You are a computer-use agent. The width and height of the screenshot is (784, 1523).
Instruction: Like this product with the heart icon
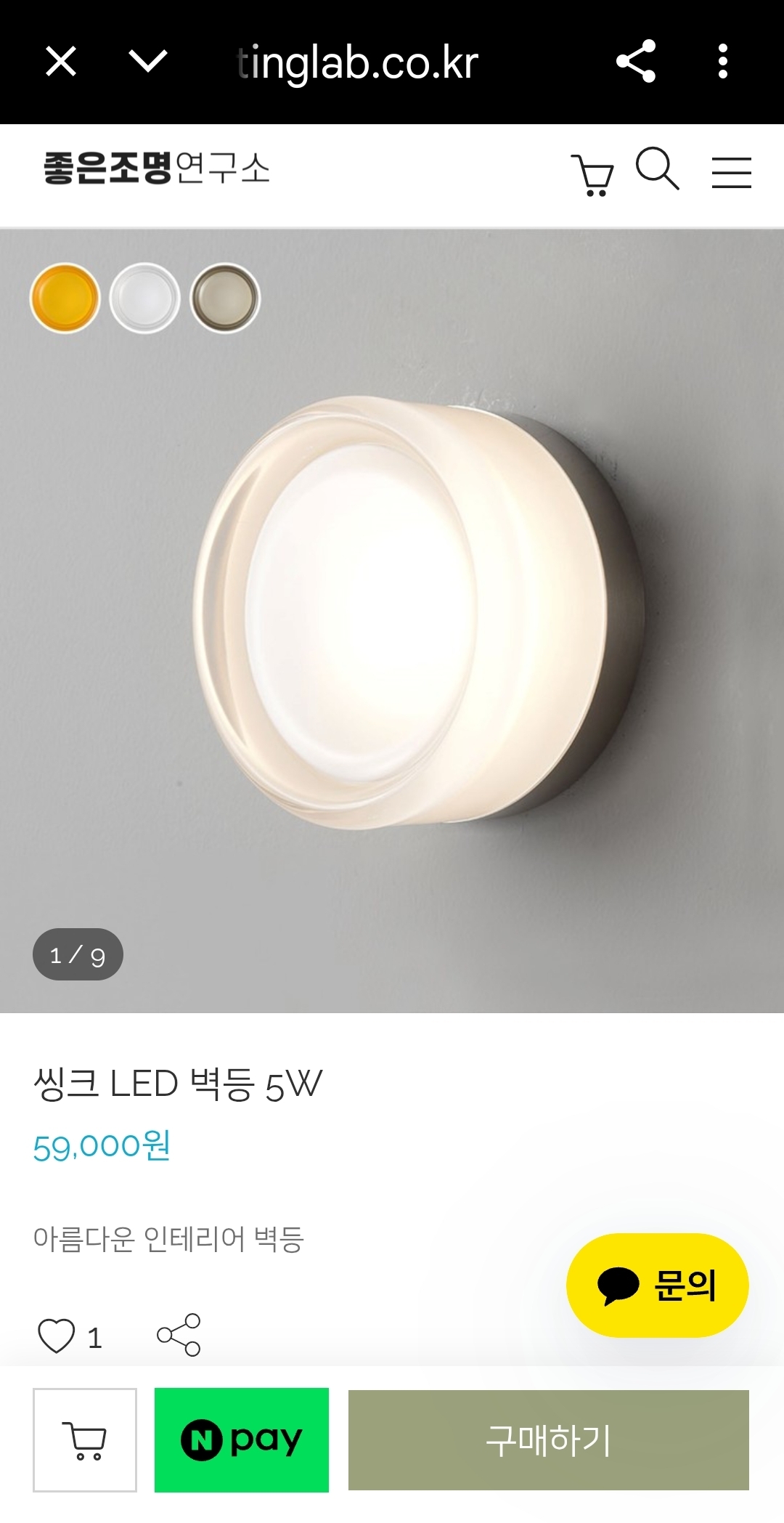click(x=57, y=1336)
